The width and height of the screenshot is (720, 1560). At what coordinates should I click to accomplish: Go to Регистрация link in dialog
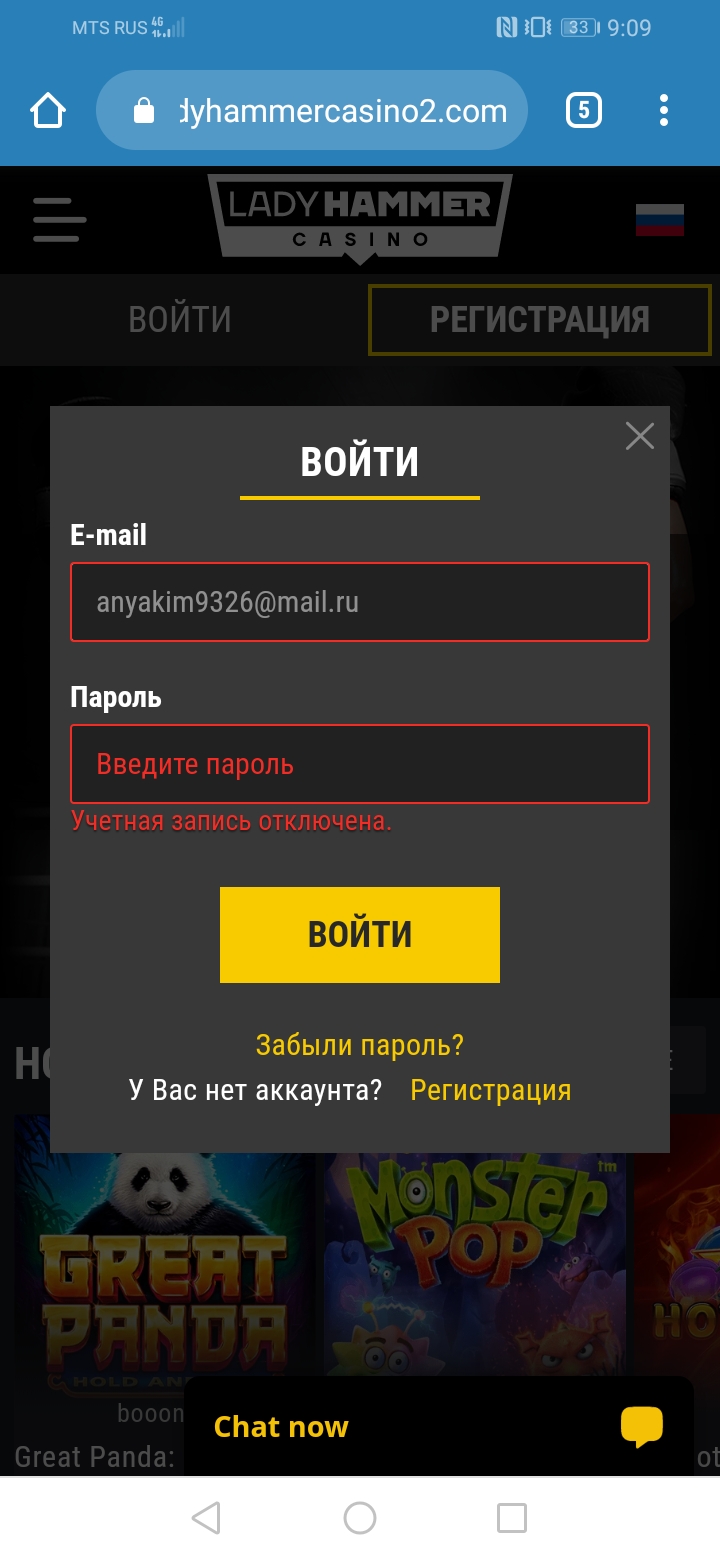[x=491, y=1090]
